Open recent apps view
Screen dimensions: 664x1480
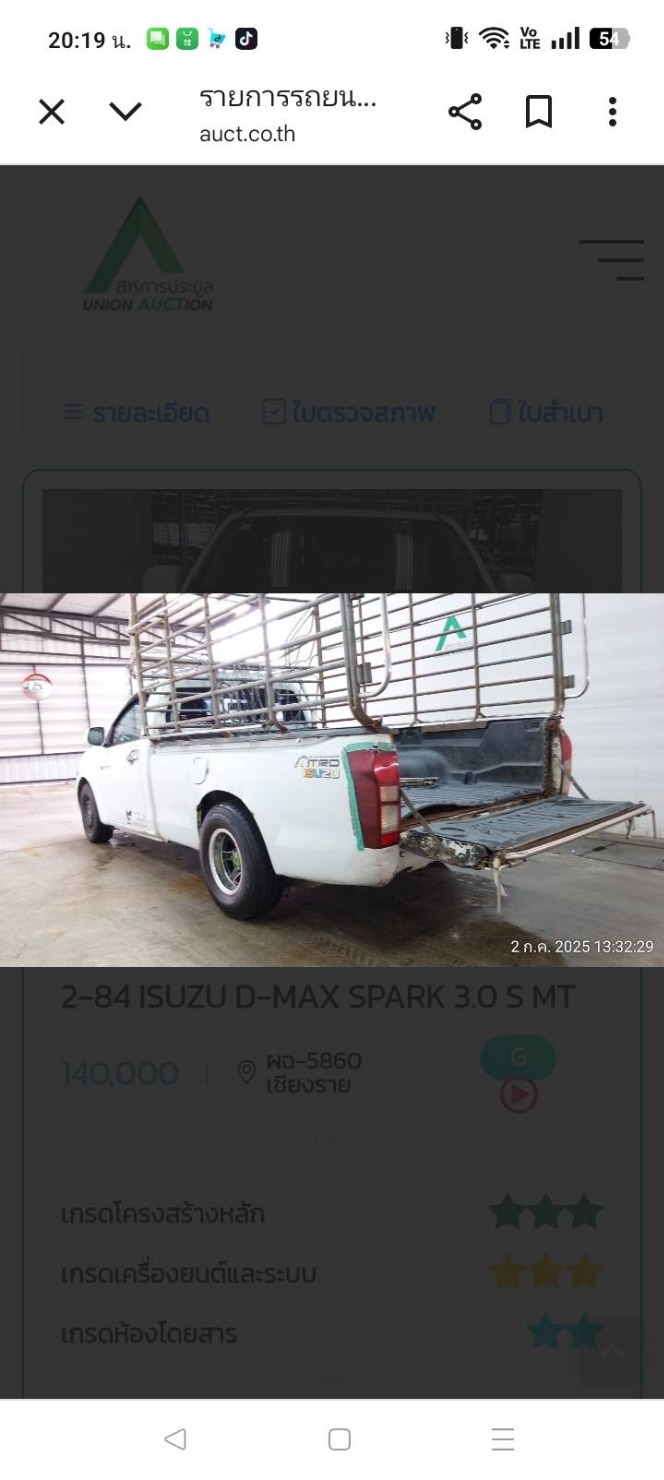tap(503, 1439)
